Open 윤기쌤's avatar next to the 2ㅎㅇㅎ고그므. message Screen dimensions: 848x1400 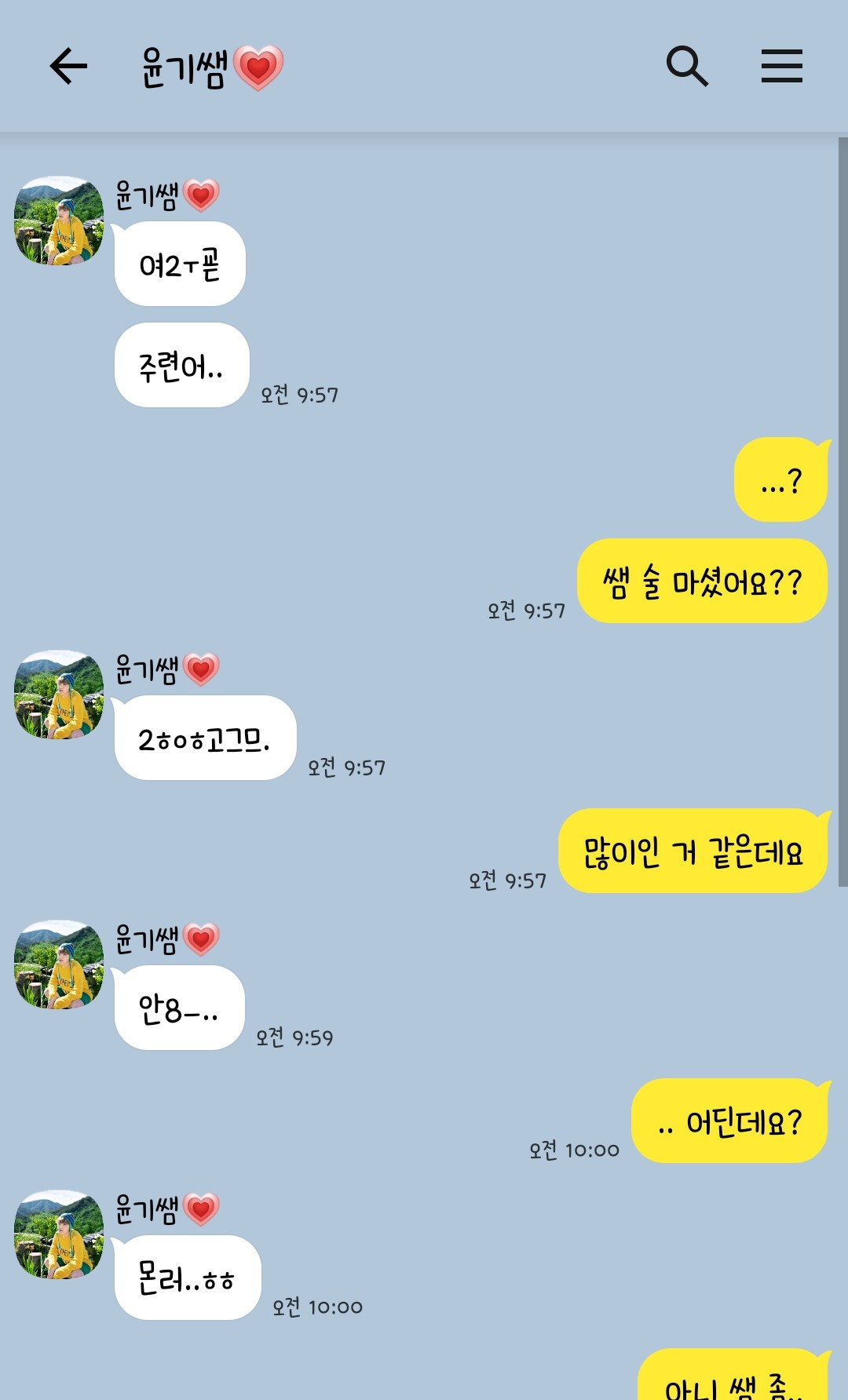click(59, 695)
